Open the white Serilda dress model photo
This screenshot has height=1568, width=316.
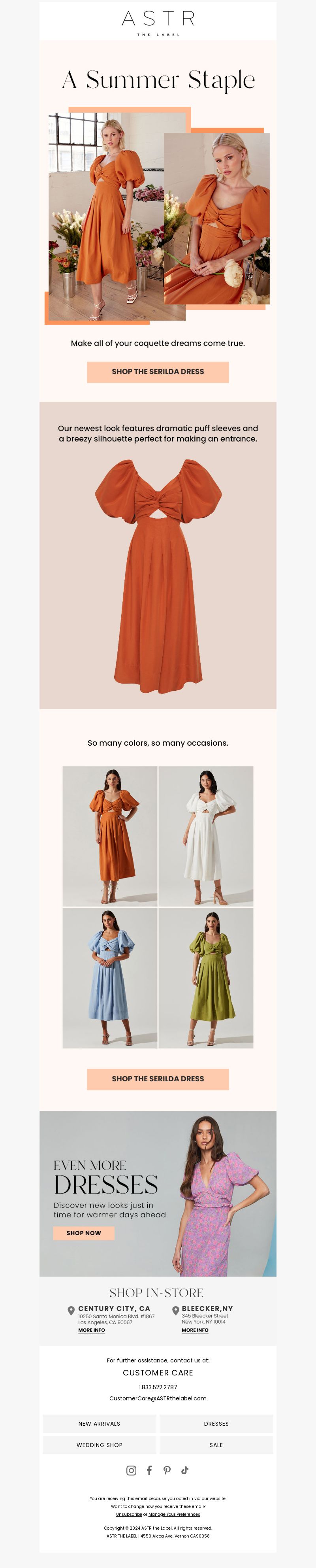tap(206, 836)
